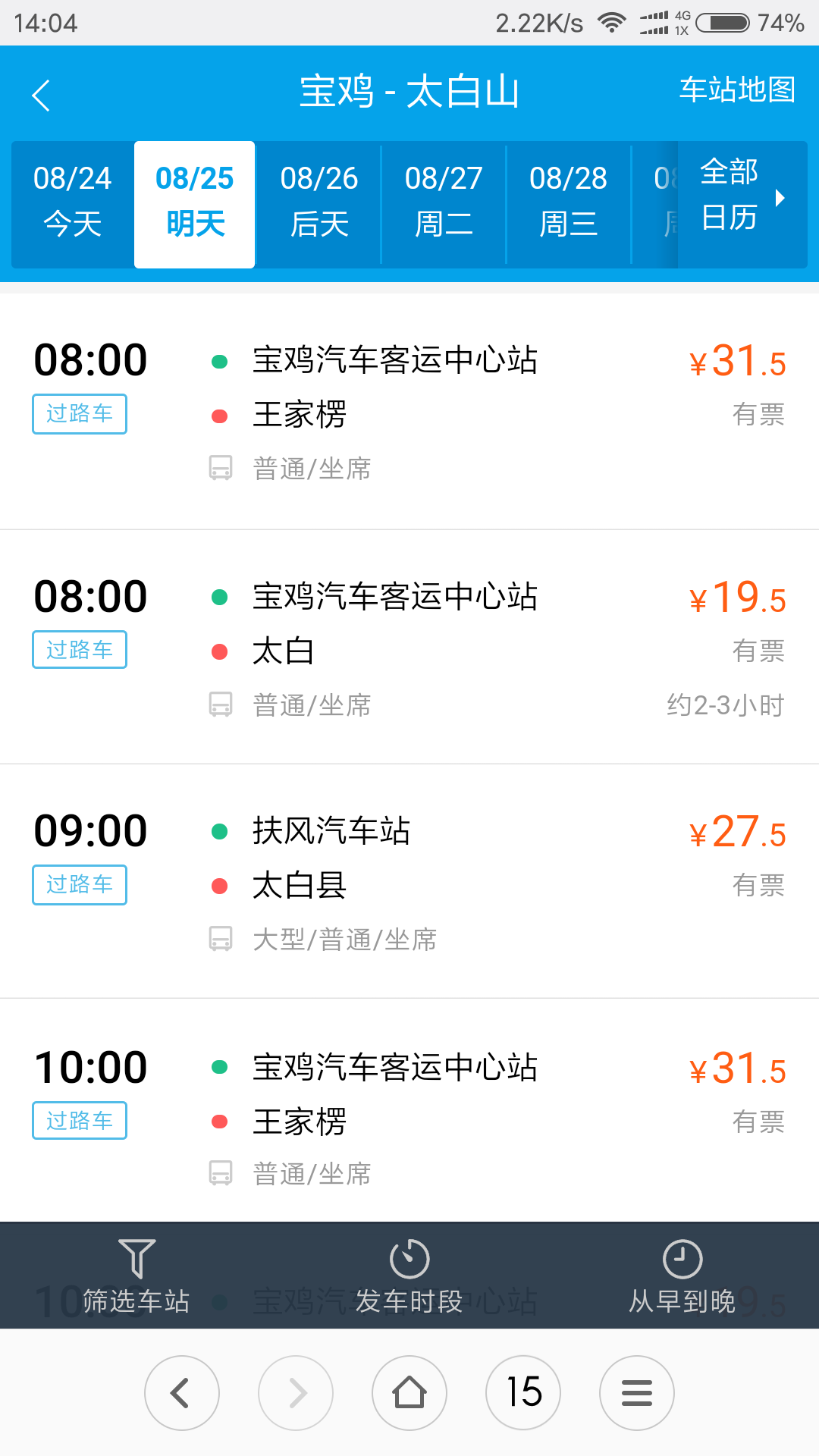Open the 08:00 bus to 王家楞
Viewport: 819px width, 1456px height.
click(409, 412)
